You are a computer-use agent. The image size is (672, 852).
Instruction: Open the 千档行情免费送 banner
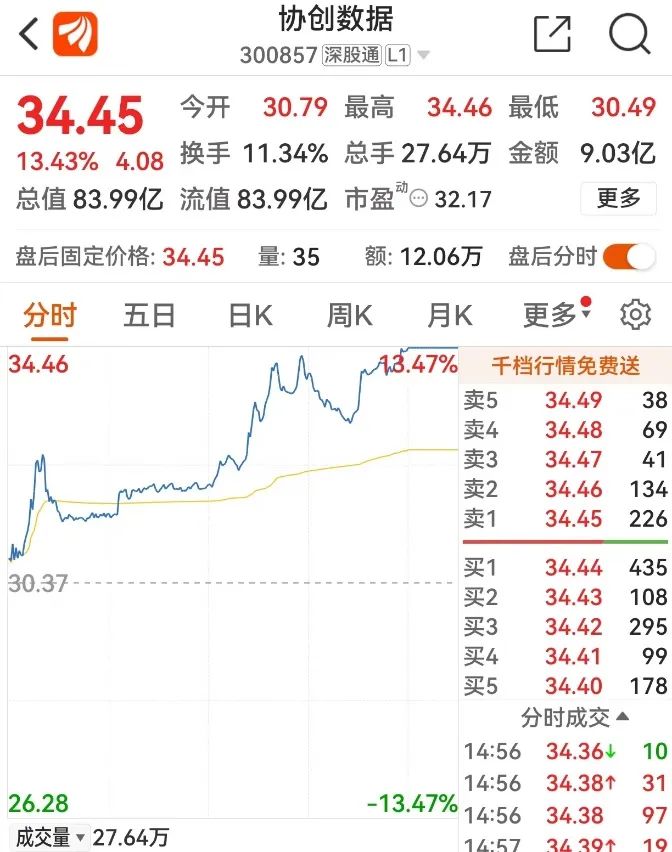coord(565,366)
